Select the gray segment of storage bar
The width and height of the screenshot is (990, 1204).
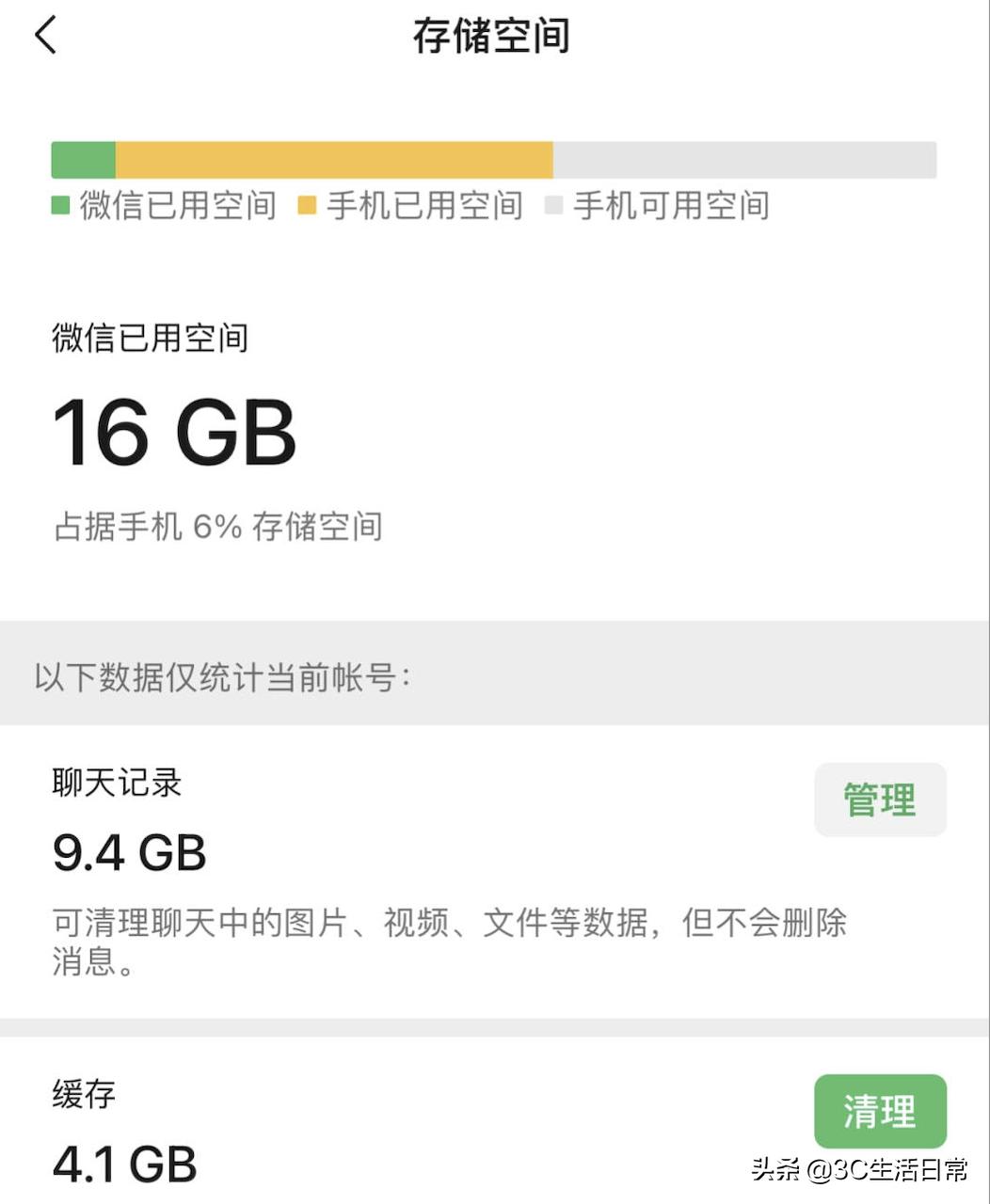pyautogui.click(x=743, y=160)
